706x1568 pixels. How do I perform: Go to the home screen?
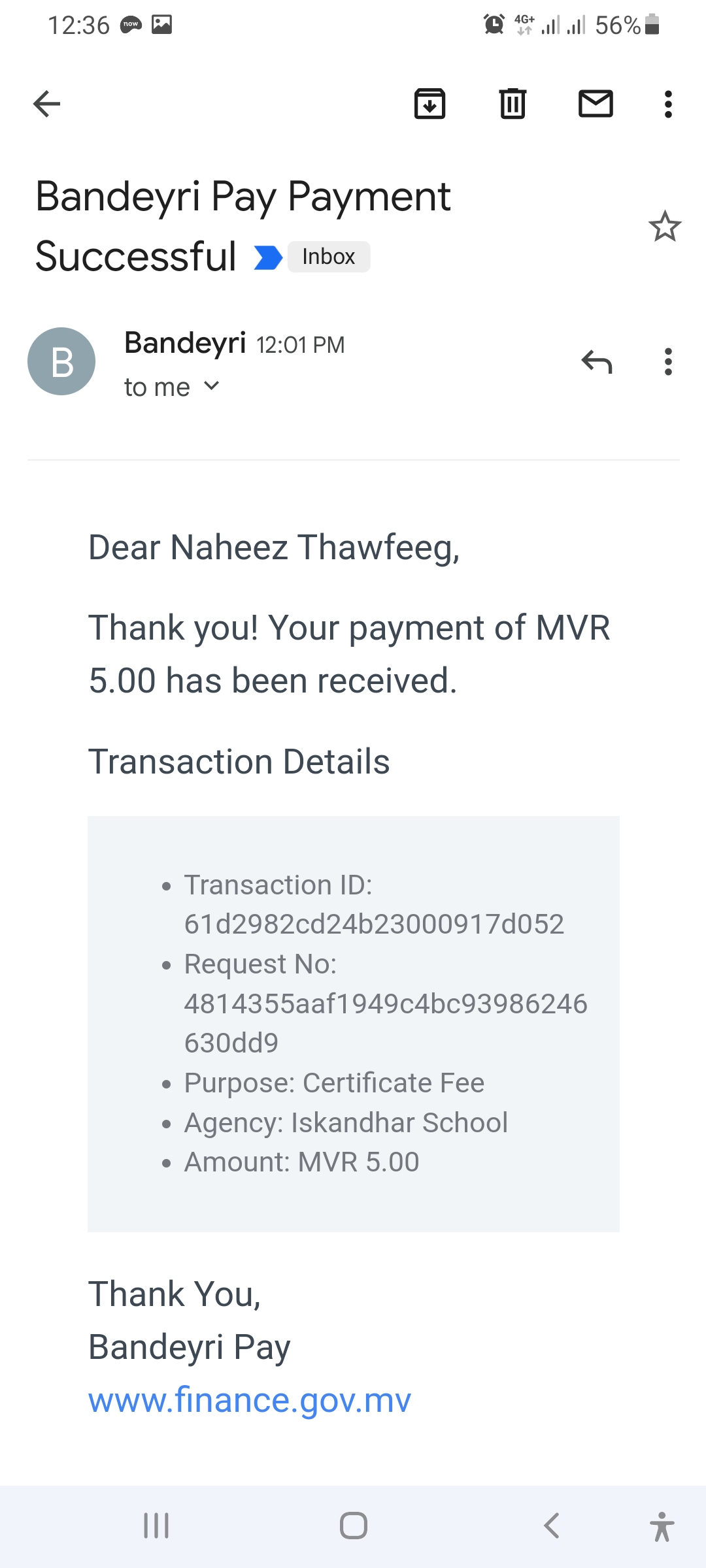click(x=353, y=1526)
